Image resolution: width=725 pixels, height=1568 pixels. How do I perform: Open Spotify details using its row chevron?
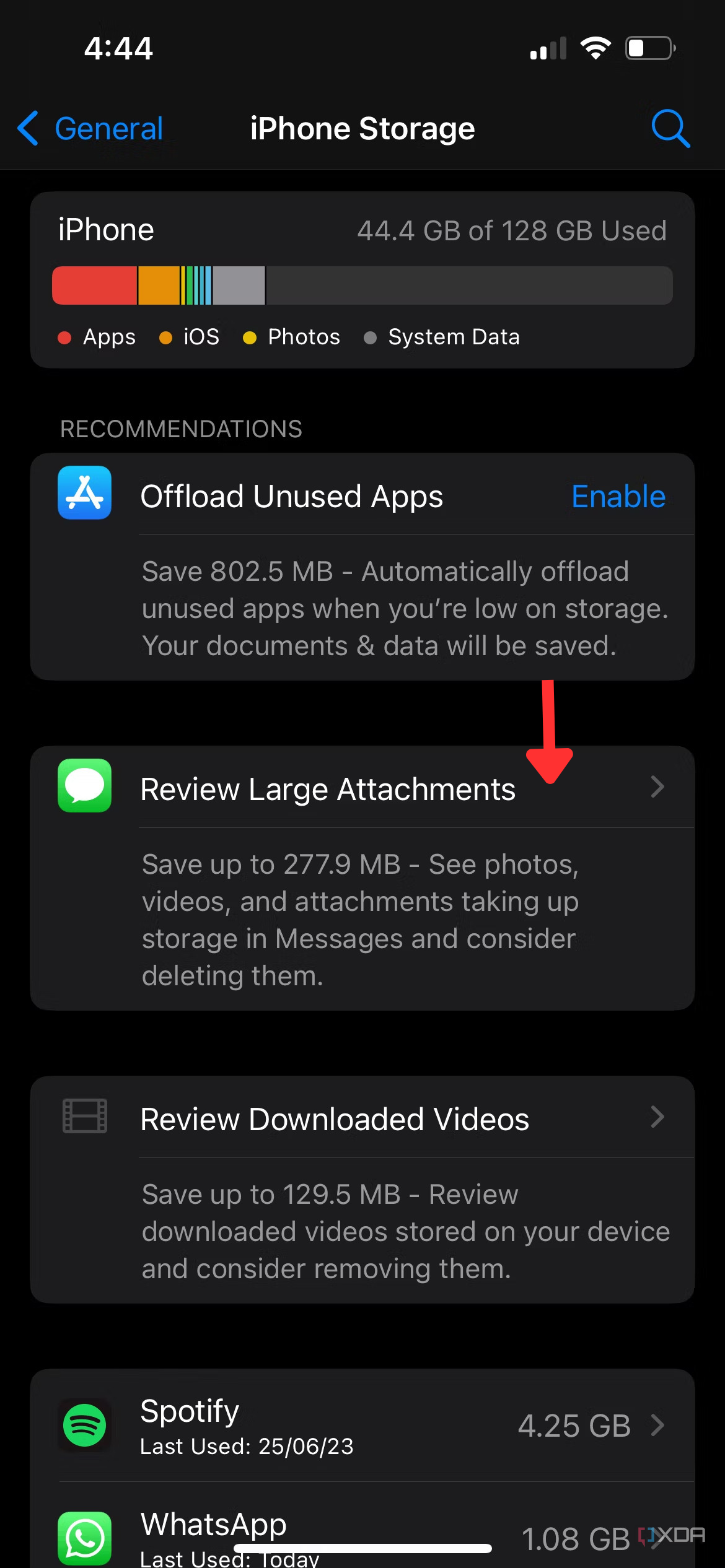pos(657,1426)
